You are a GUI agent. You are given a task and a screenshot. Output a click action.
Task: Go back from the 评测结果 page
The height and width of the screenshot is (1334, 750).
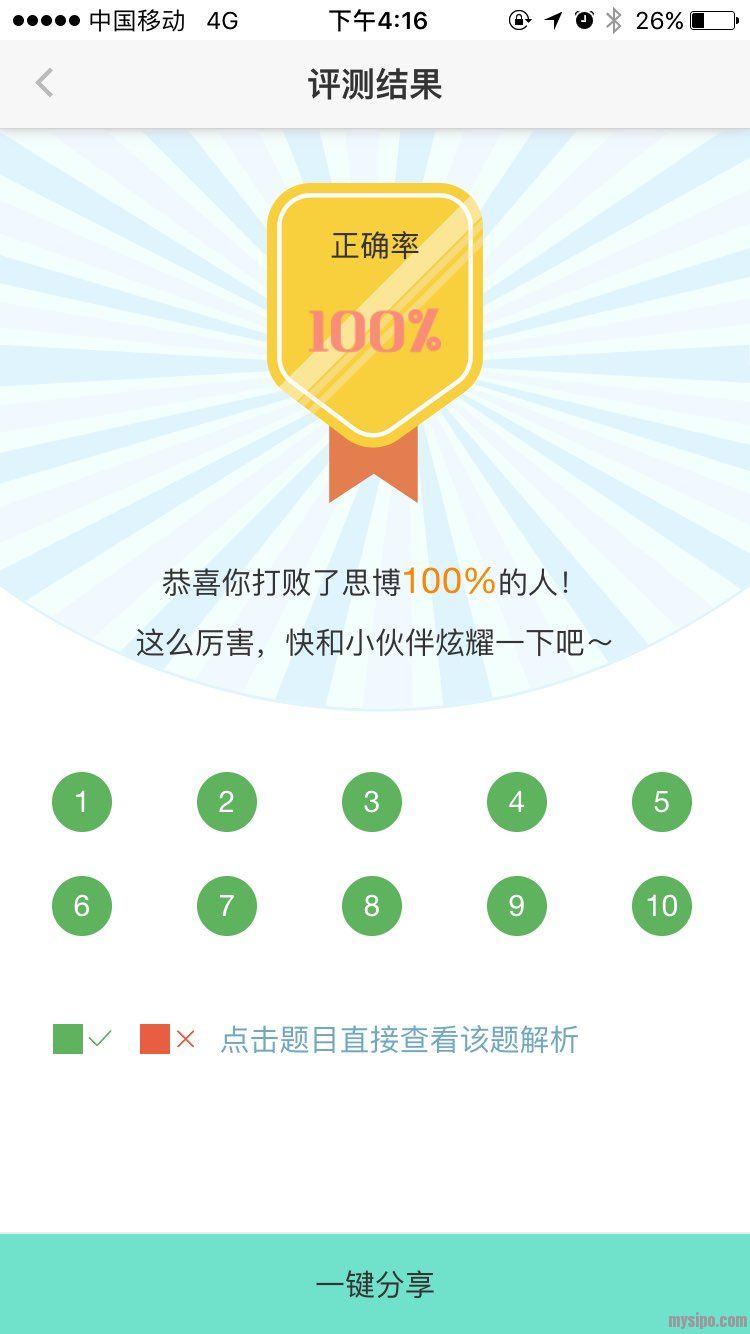[x=44, y=83]
